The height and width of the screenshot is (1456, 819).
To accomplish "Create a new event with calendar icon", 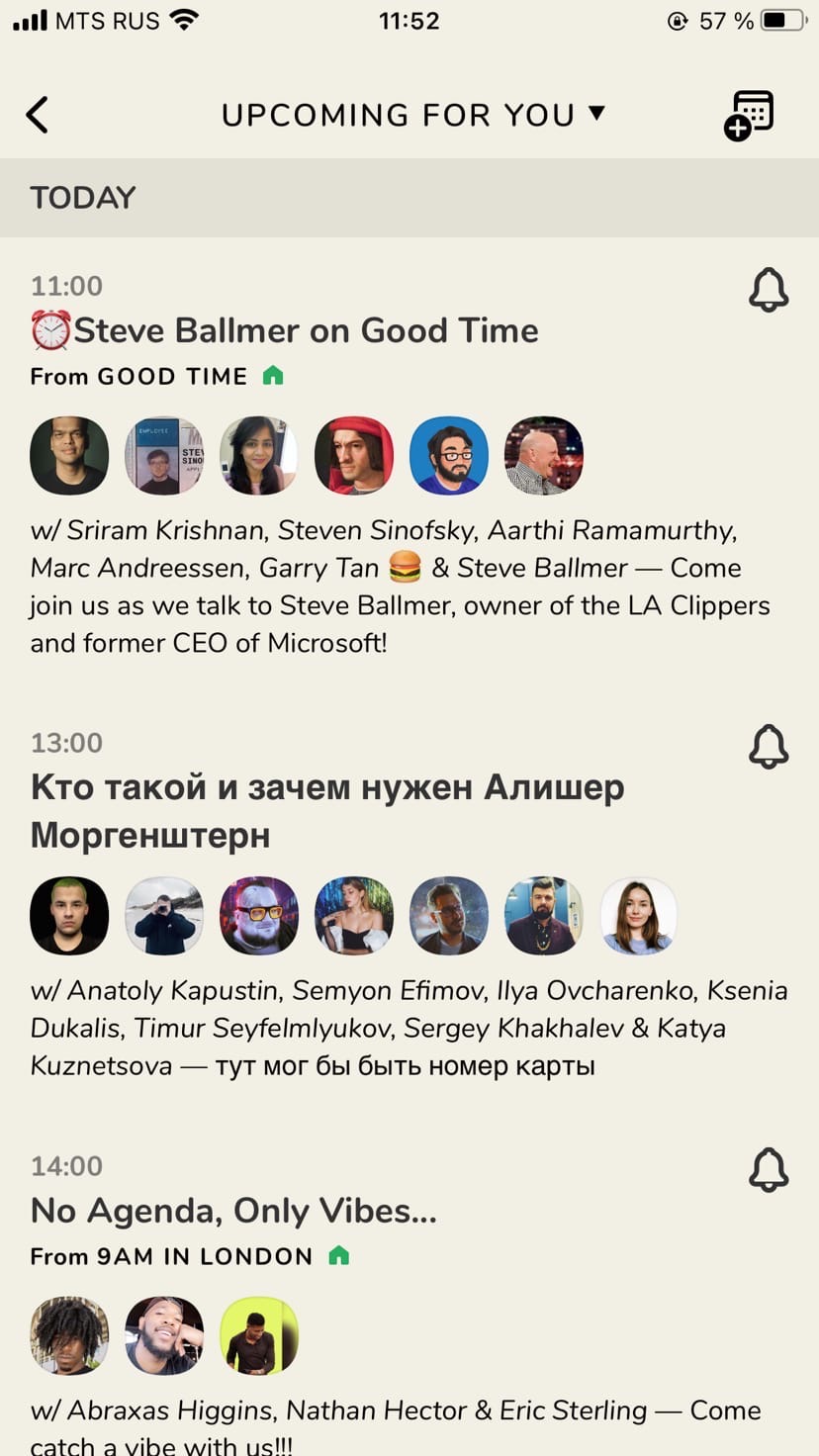I will pyautogui.click(x=749, y=116).
